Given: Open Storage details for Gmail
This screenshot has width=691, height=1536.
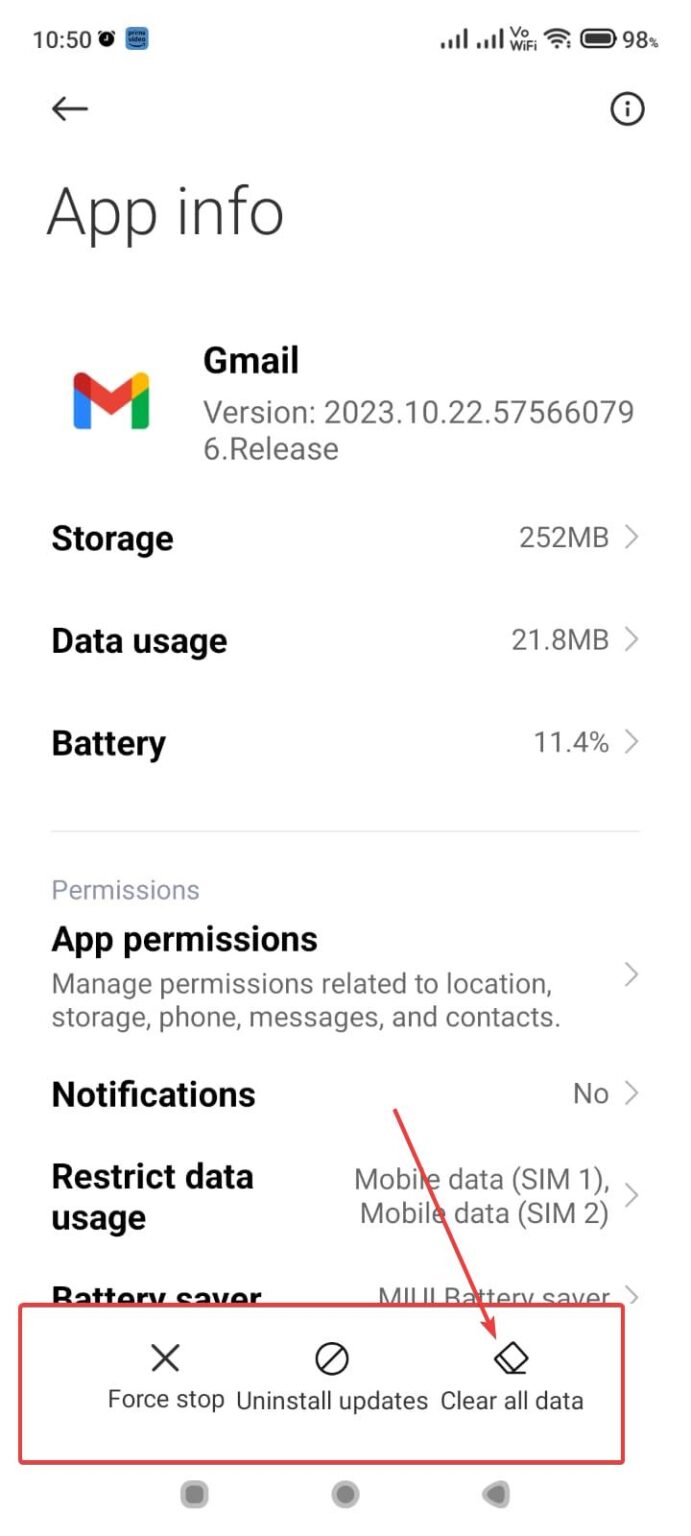Looking at the screenshot, I should [x=344, y=538].
